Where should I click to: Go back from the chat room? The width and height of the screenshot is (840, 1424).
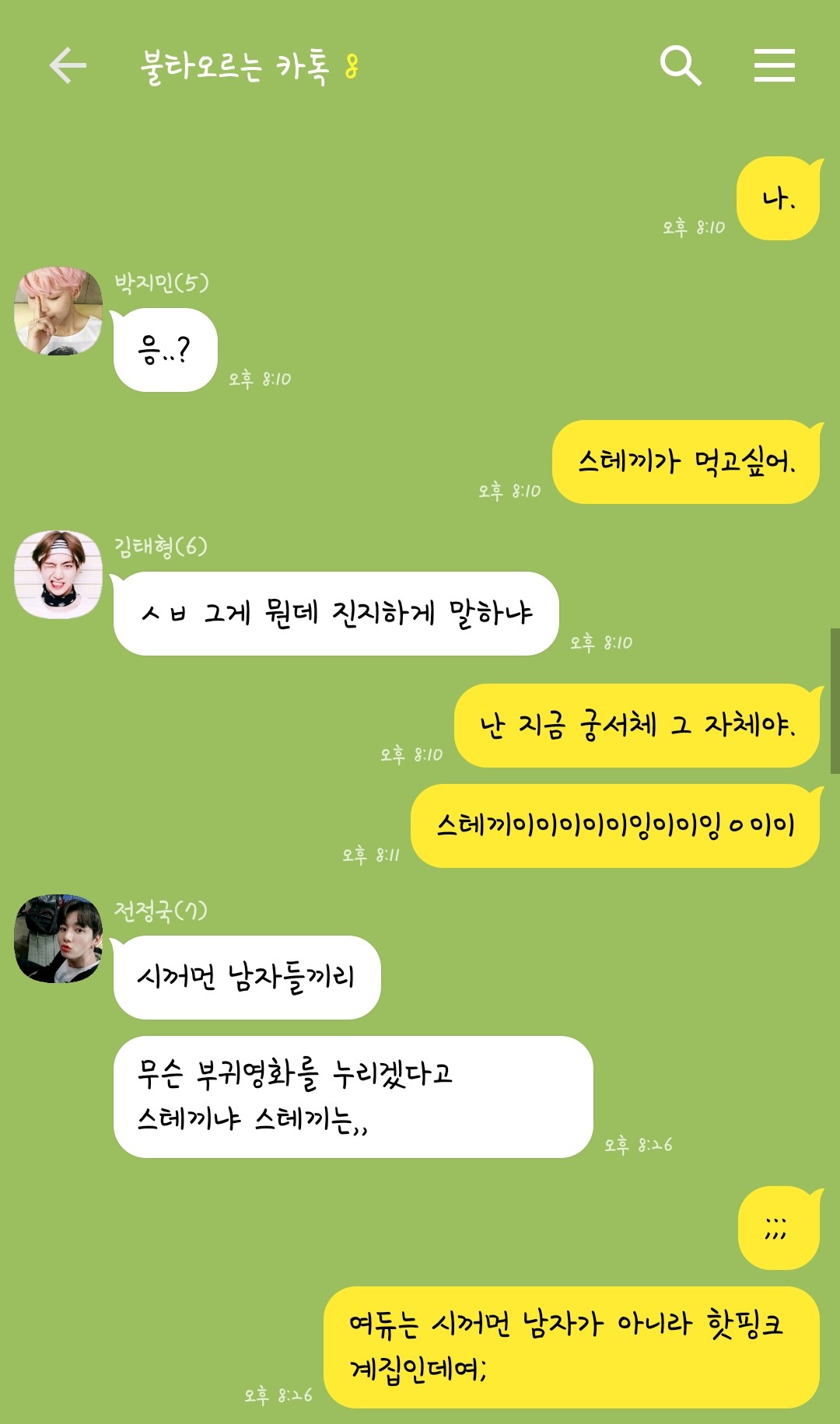68,65
